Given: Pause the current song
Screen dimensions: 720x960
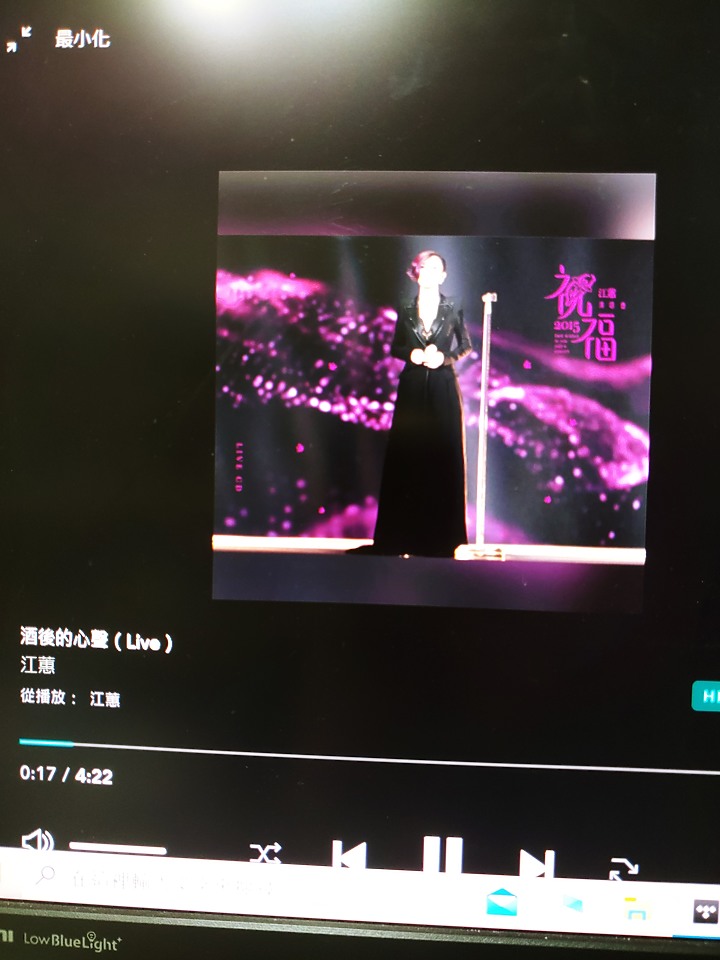Looking at the screenshot, I should [442, 856].
